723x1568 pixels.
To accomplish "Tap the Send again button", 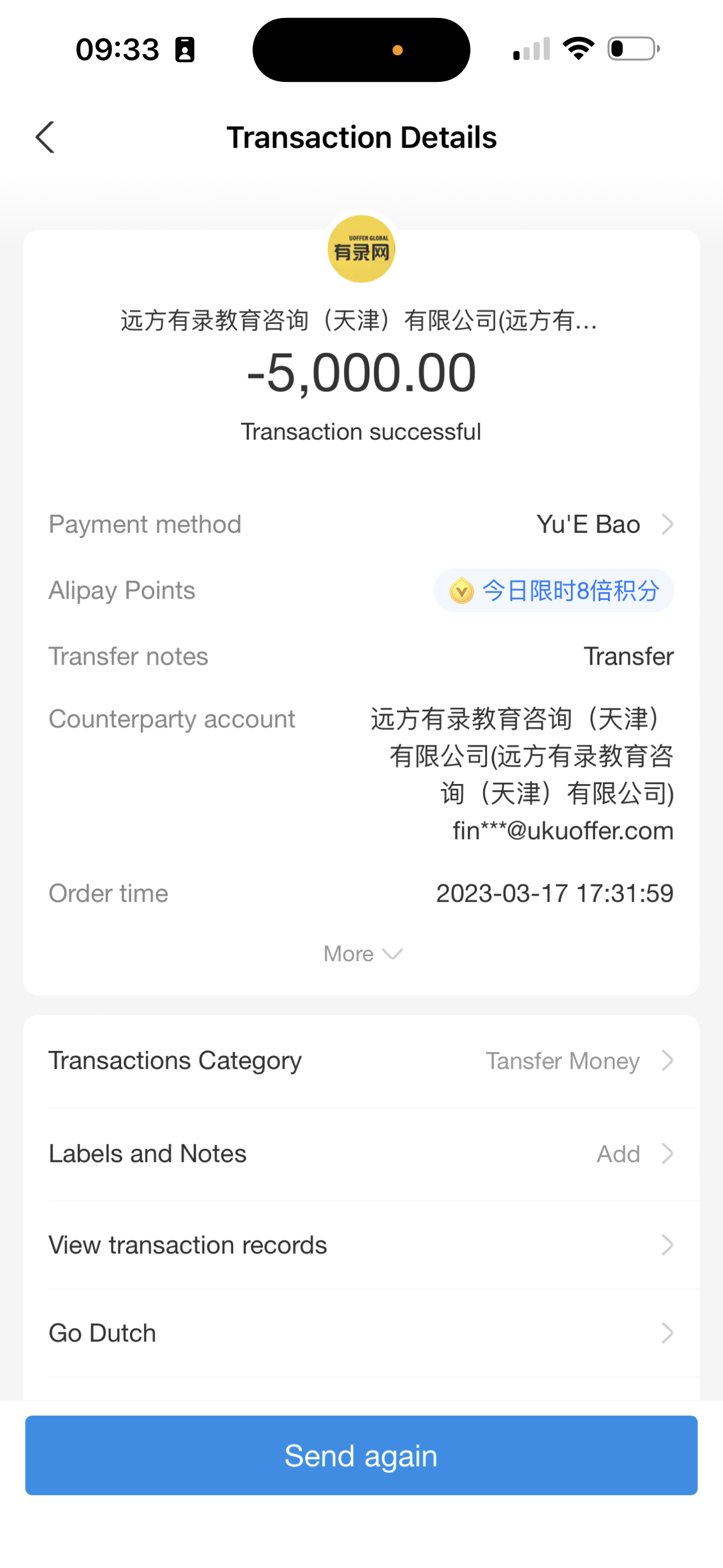I will tap(361, 1455).
